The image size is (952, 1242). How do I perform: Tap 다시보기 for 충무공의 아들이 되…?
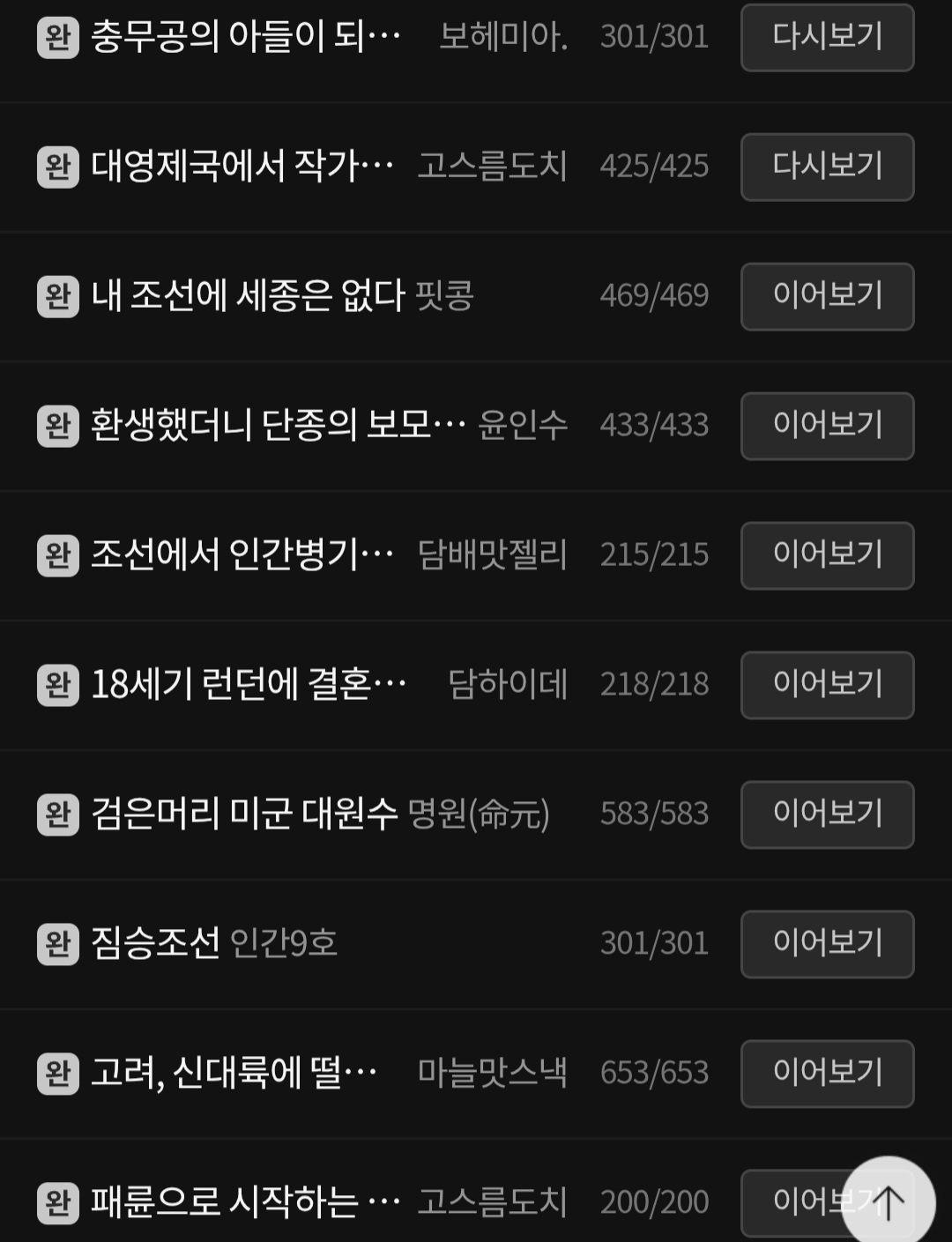point(827,37)
